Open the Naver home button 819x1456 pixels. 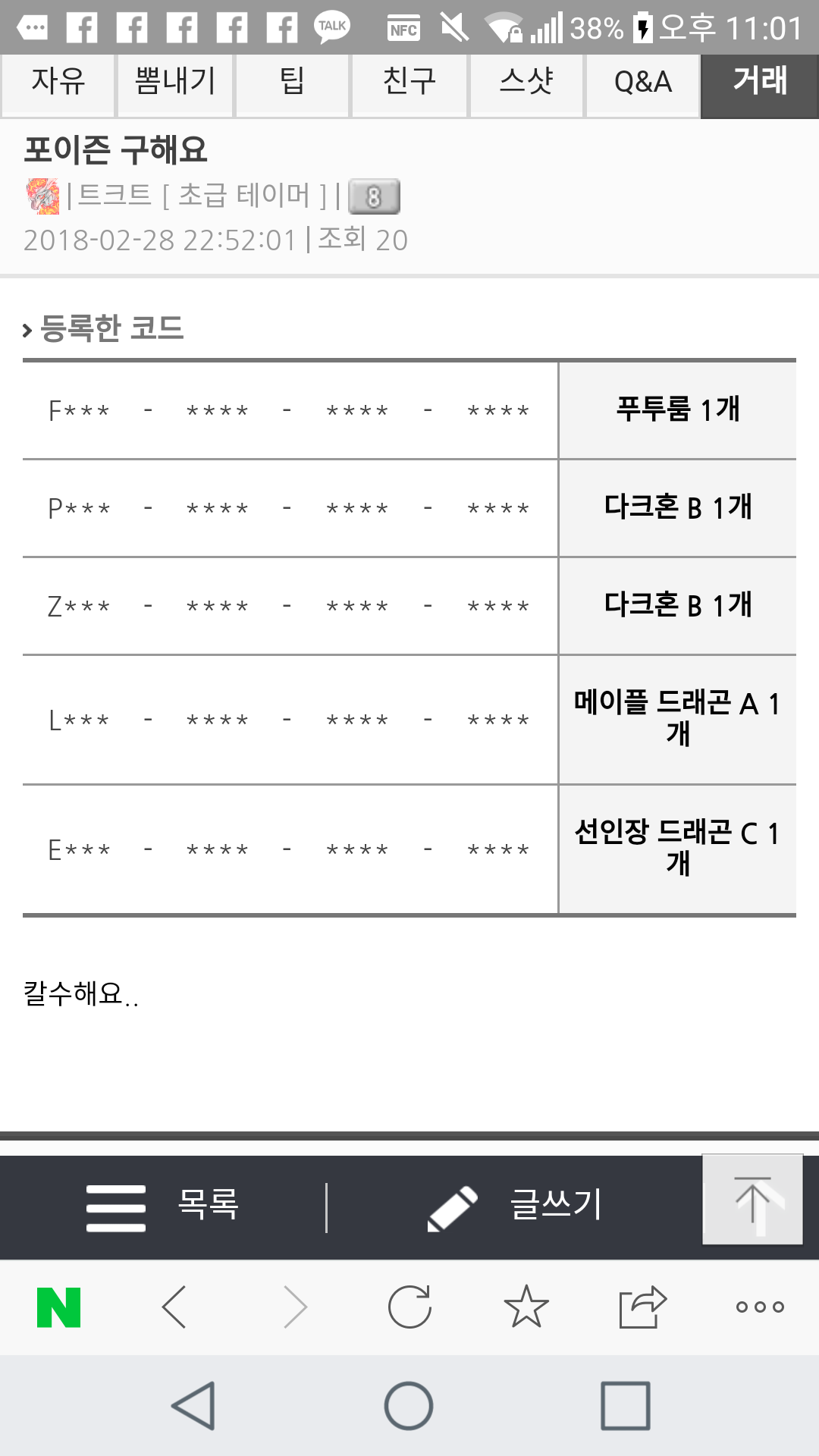[59, 1307]
